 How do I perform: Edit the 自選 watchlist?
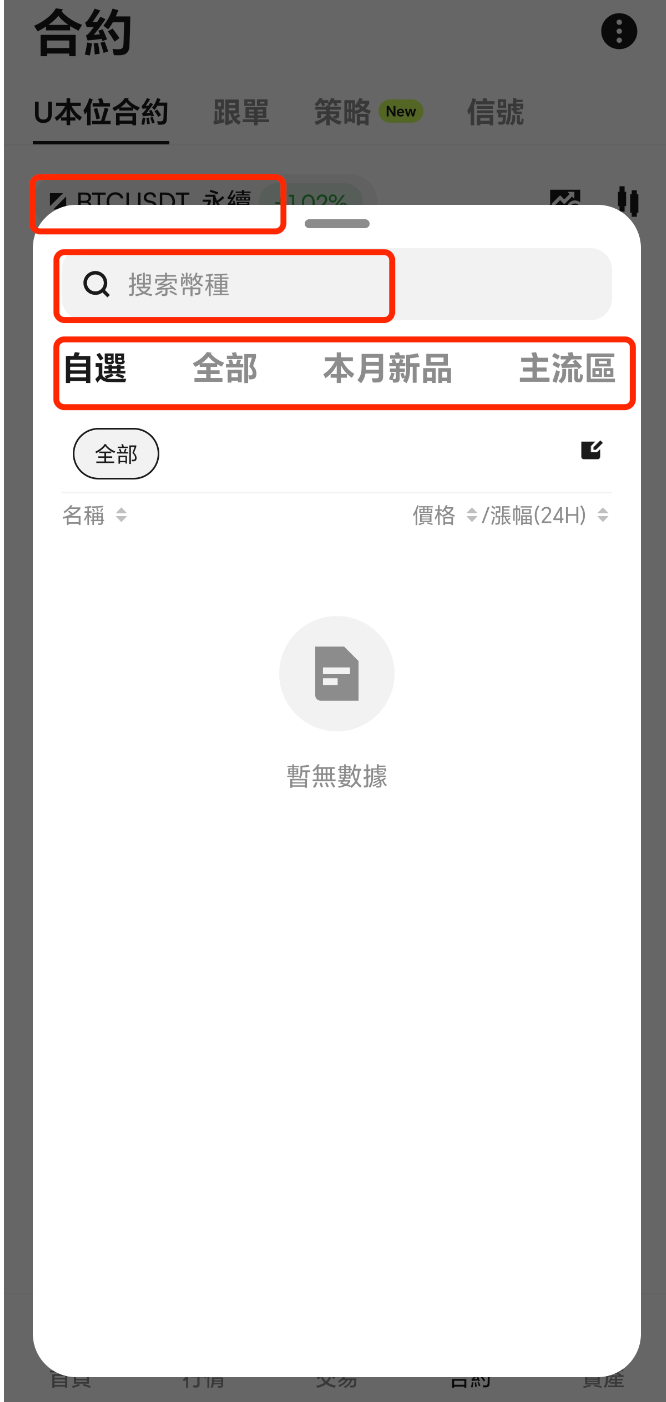click(592, 450)
